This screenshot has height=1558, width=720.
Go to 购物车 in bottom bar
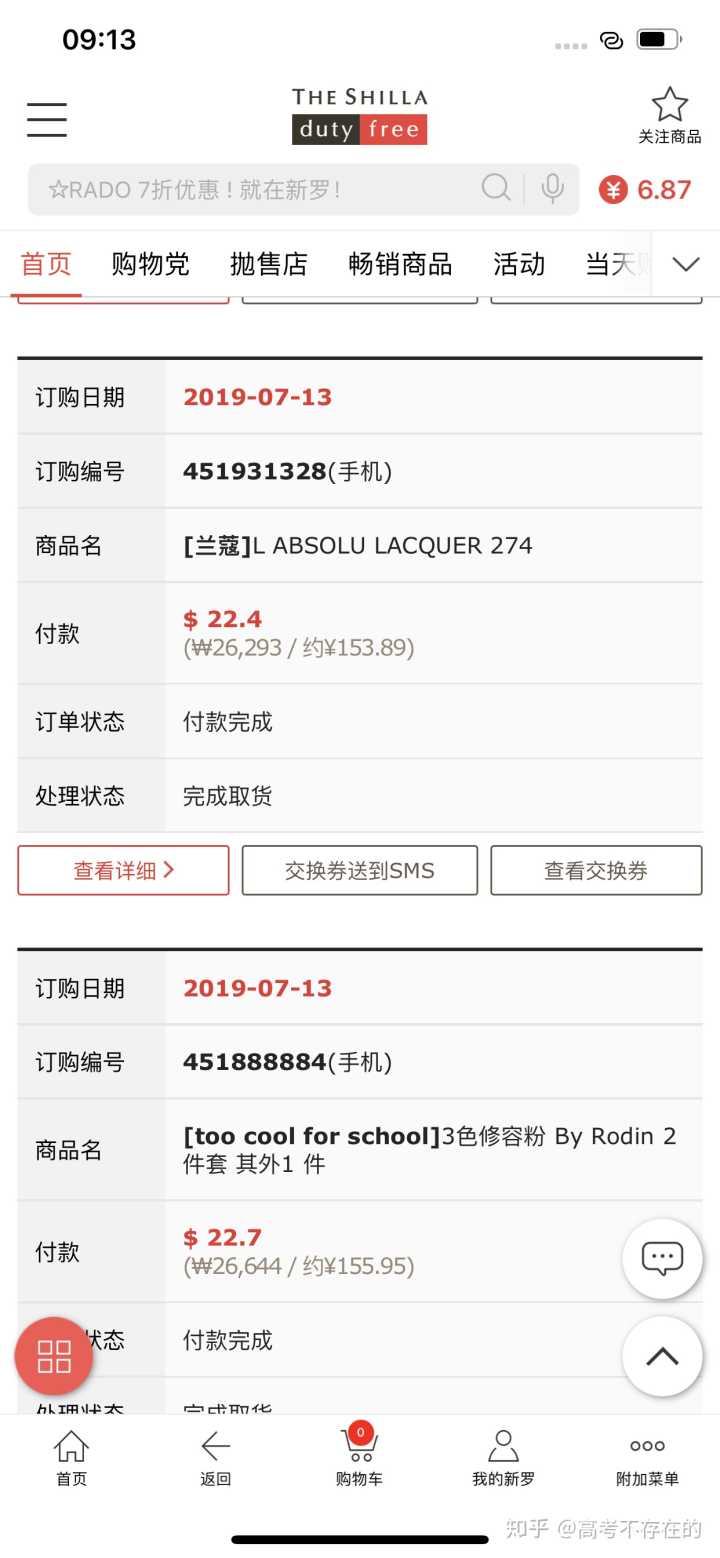359,1457
